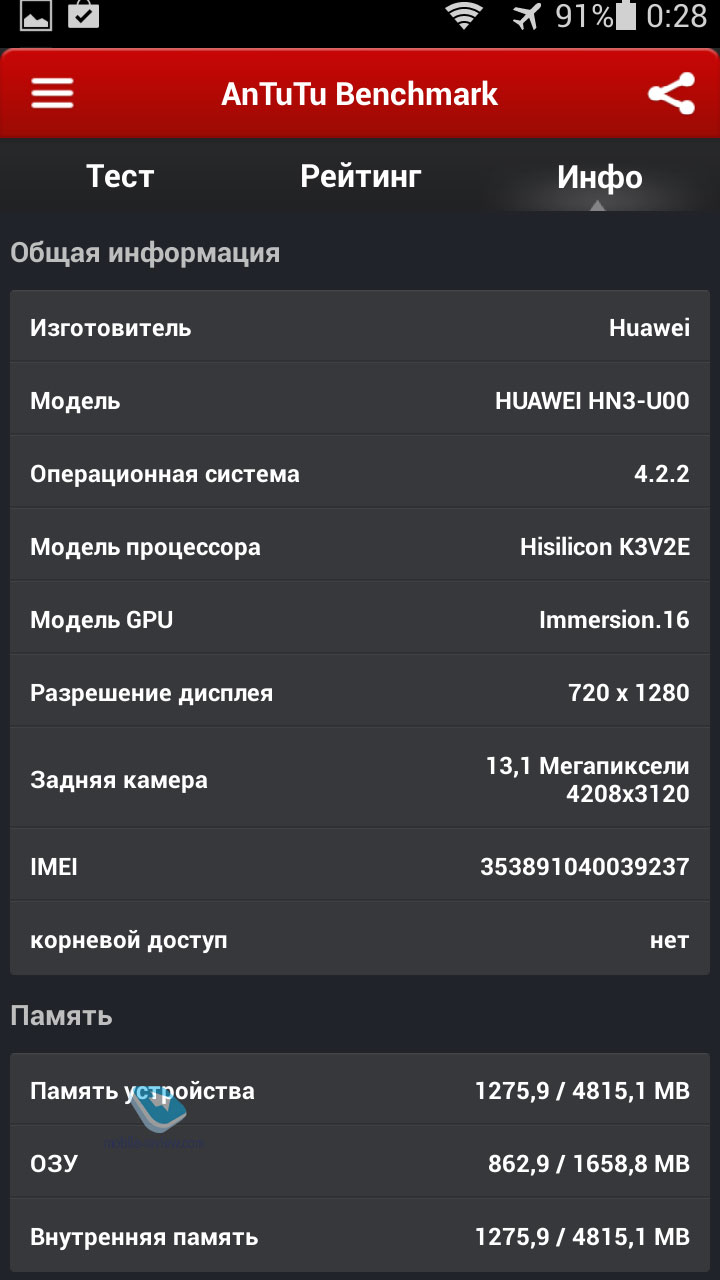The height and width of the screenshot is (1280, 720).
Task: Open the hamburger drawer menu
Action: pyautogui.click(x=52, y=94)
